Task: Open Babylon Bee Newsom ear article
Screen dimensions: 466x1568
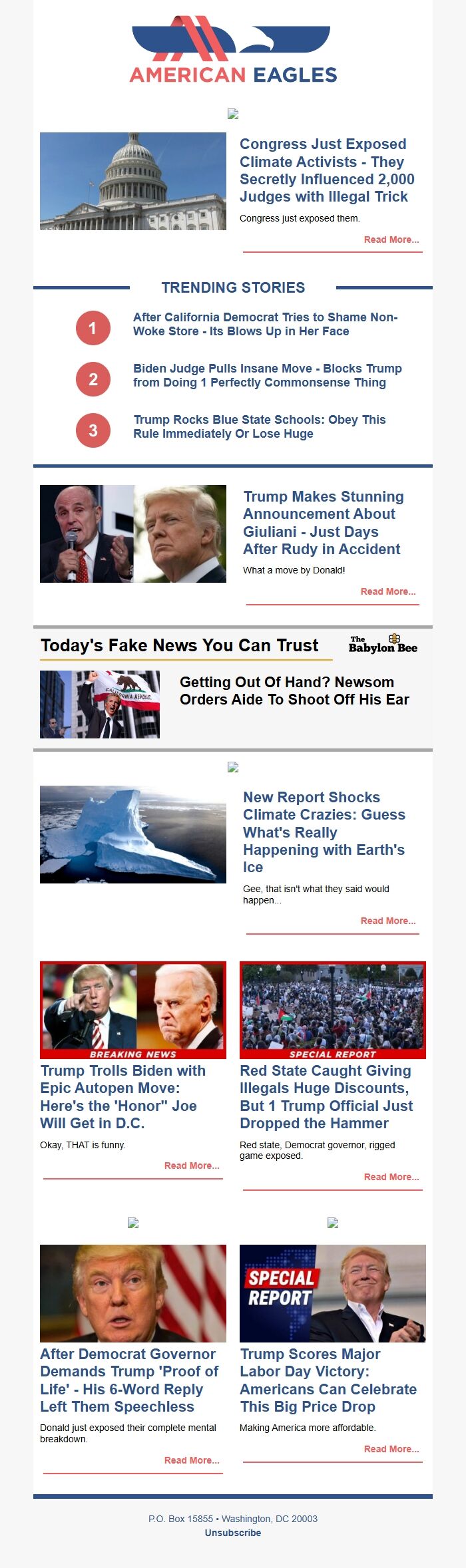Action: point(294,691)
